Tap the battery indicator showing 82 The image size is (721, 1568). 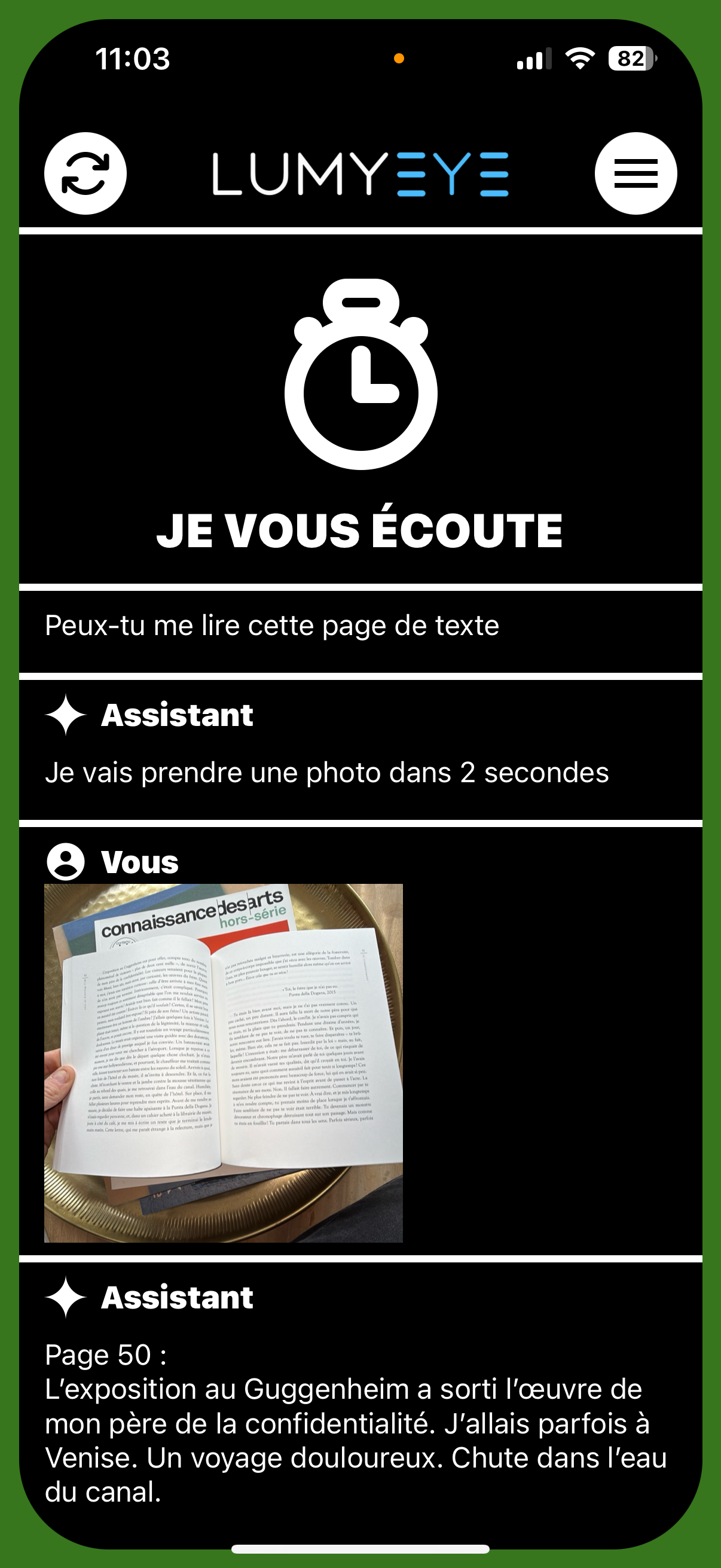(631, 58)
